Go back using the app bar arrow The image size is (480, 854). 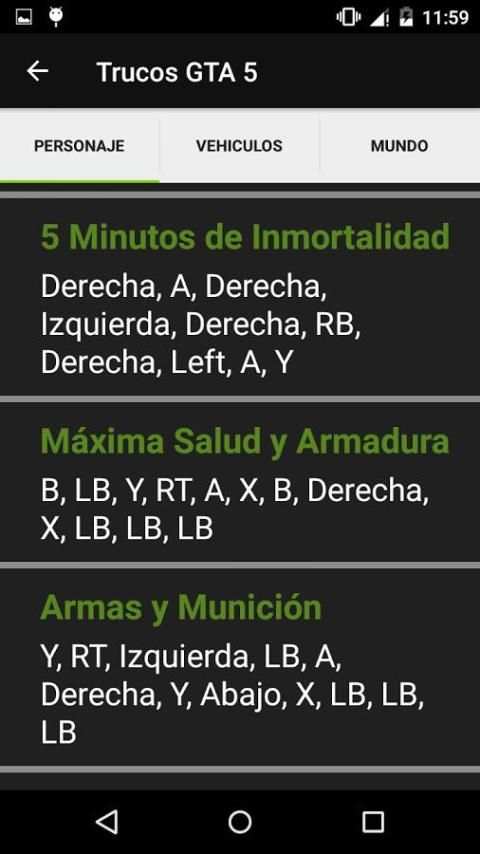(x=38, y=71)
